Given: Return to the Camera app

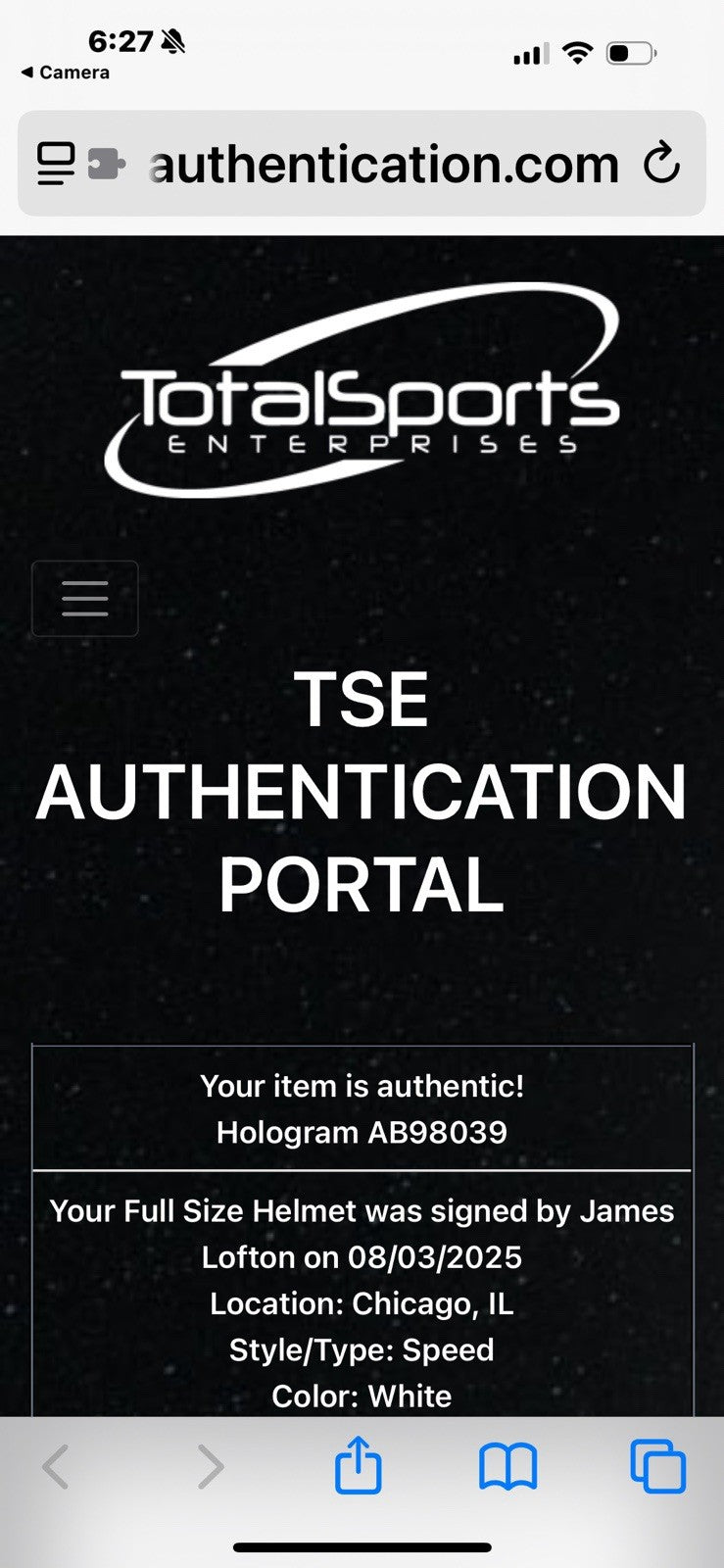Looking at the screenshot, I should [x=65, y=73].
